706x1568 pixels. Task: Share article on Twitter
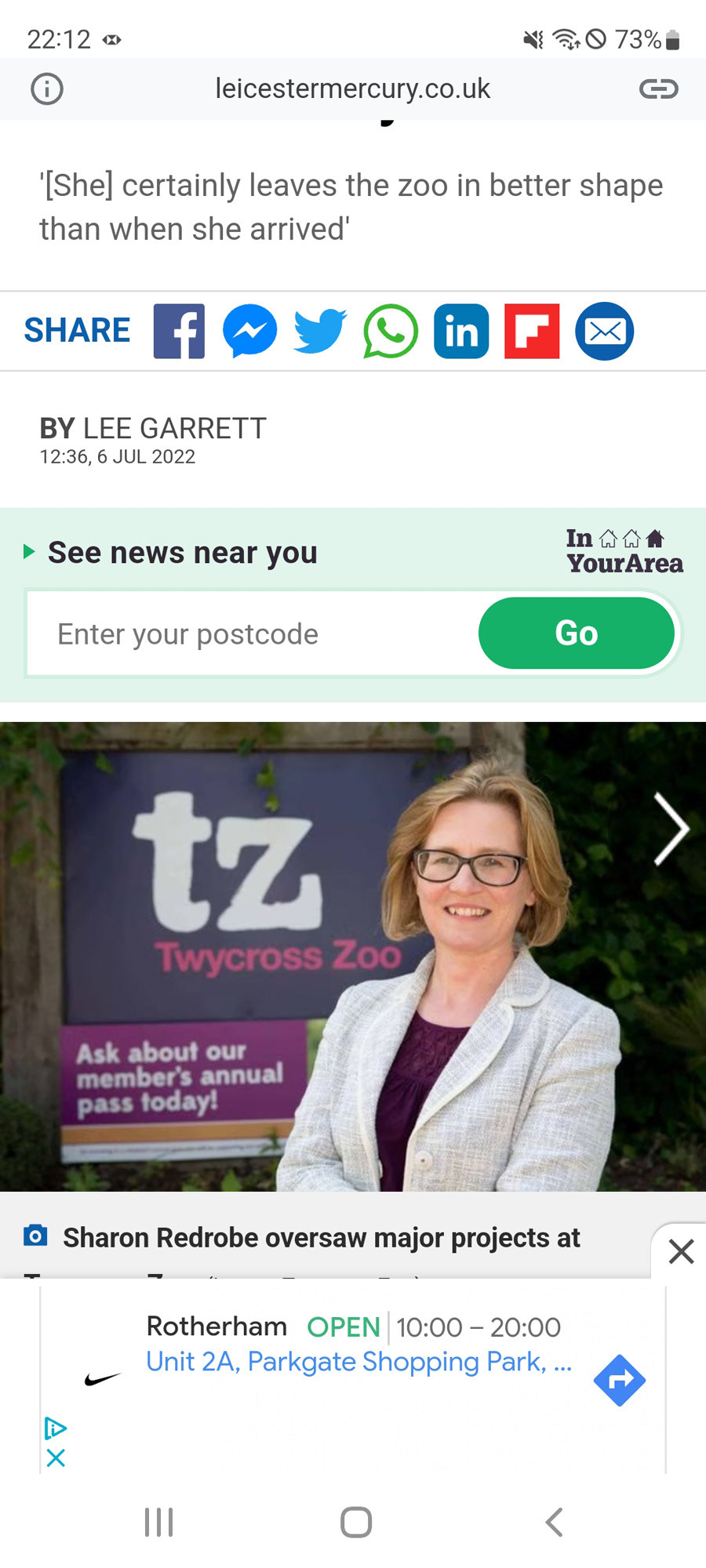320,331
